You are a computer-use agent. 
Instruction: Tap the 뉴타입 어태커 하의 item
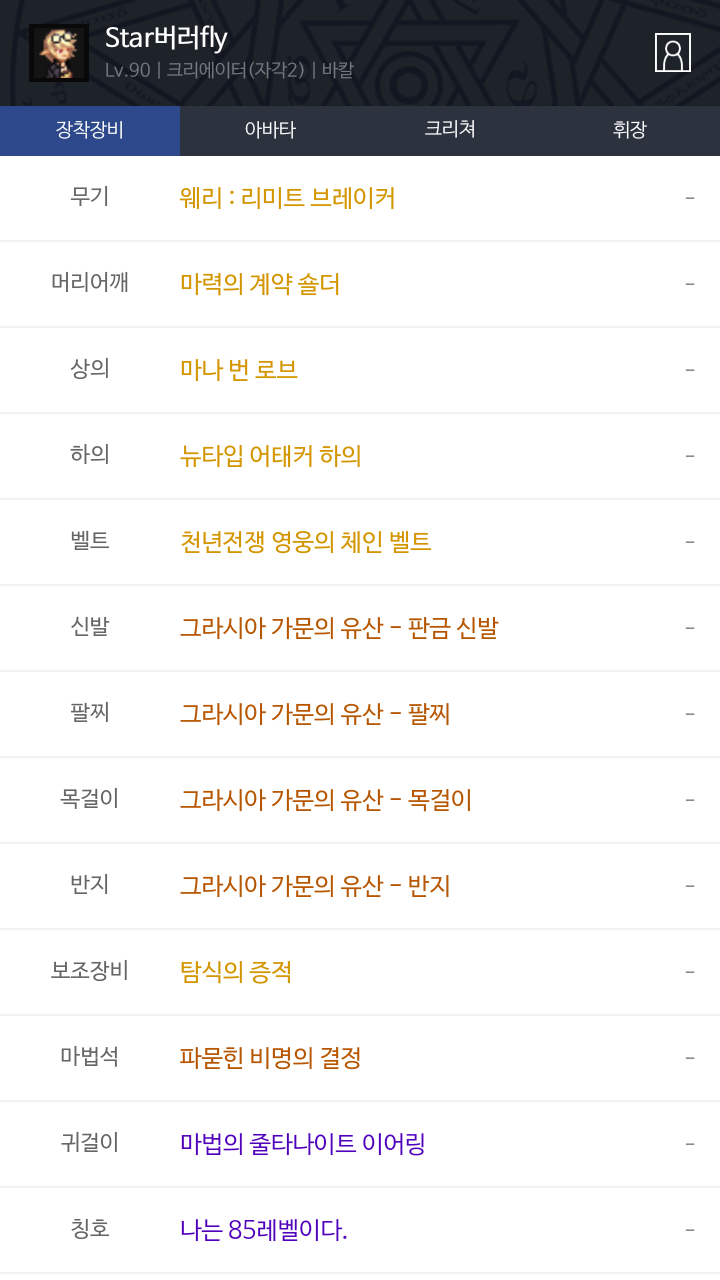(x=271, y=456)
